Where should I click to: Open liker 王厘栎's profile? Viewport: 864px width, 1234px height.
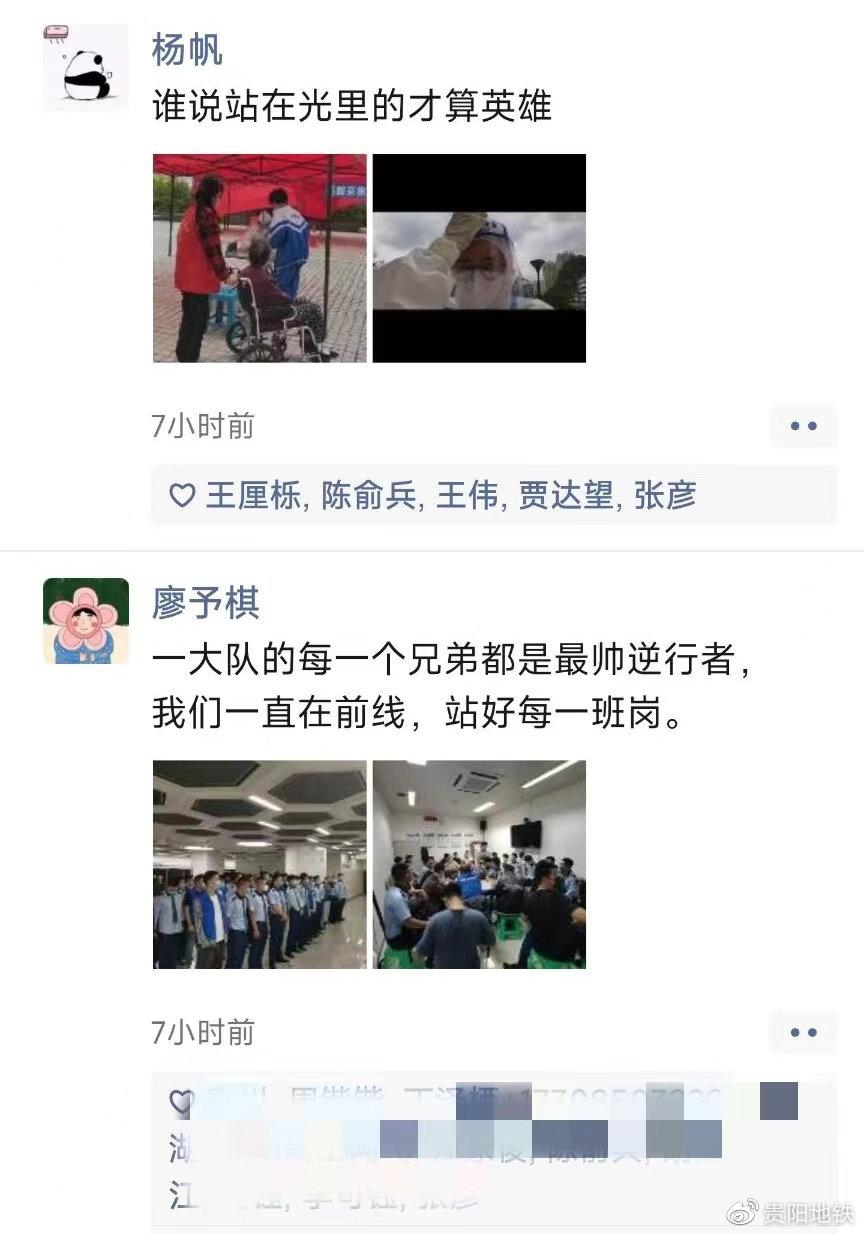pyautogui.click(x=252, y=495)
